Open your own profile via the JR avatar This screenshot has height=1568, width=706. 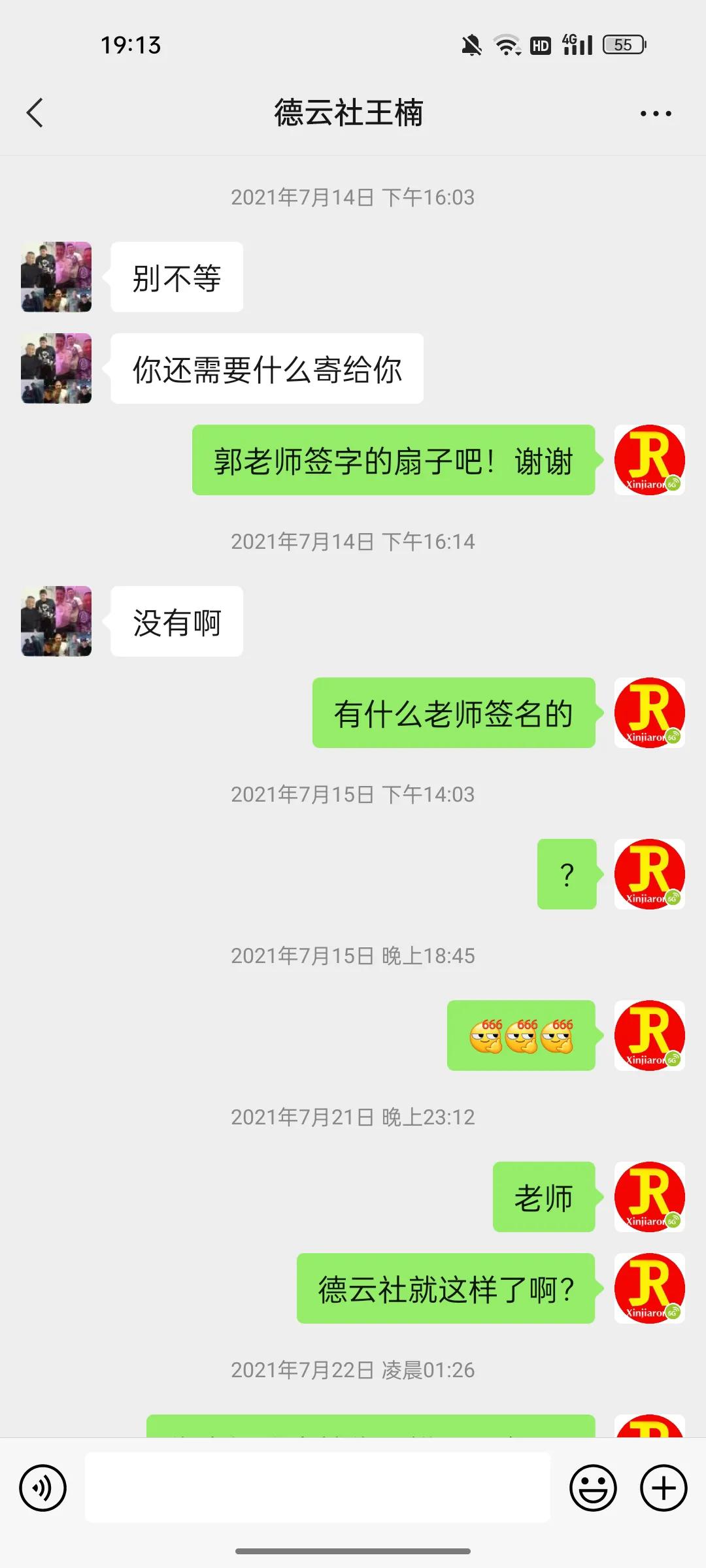[x=650, y=459]
